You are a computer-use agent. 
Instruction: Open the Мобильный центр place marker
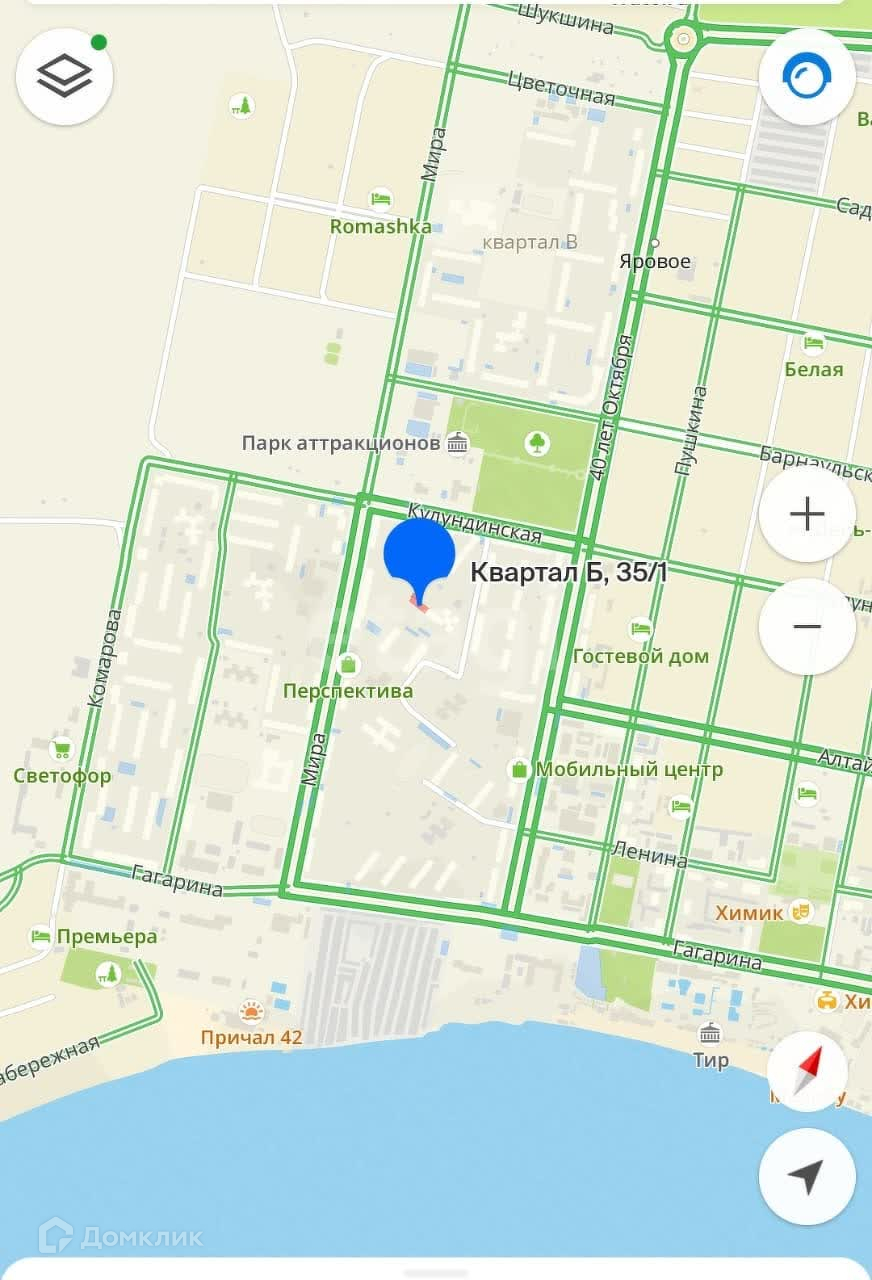519,769
